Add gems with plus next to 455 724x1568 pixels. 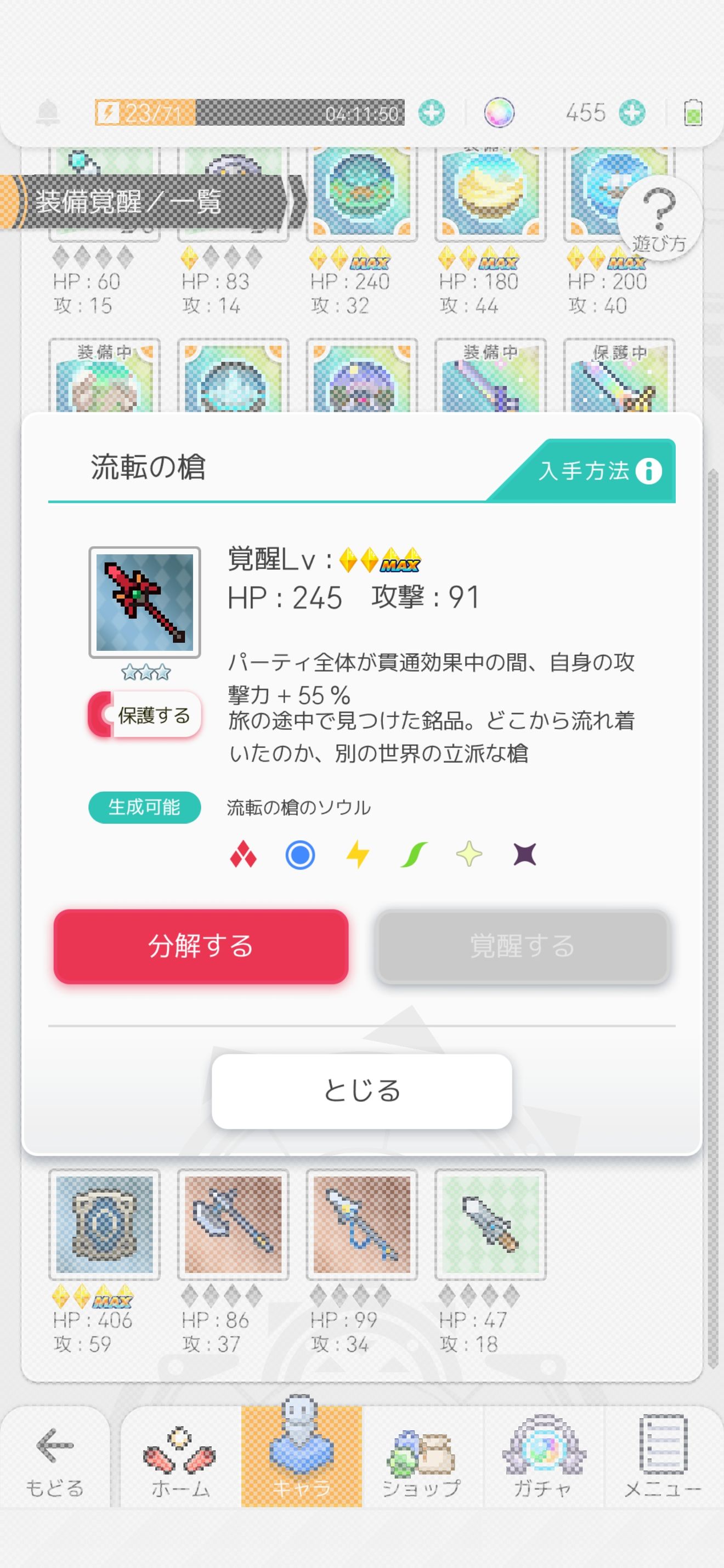click(x=632, y=113)
